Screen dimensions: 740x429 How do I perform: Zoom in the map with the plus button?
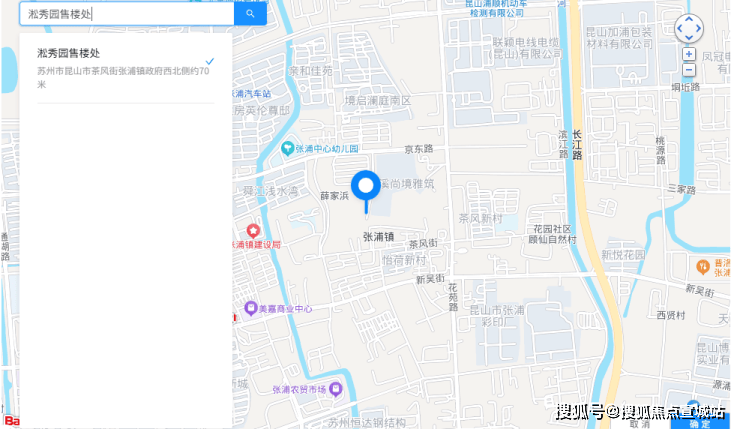coord(689,54)
